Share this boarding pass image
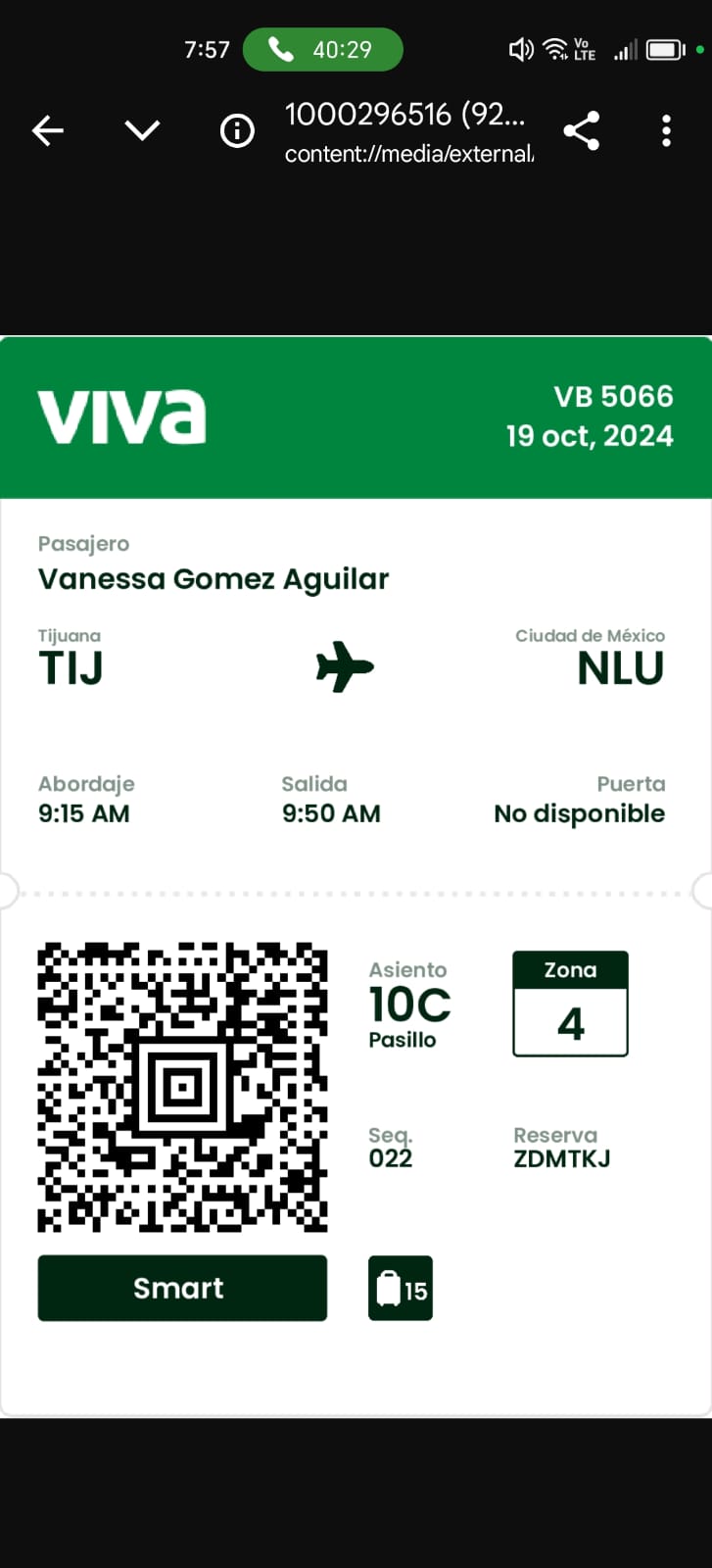The height and width of the screenshot is (1568, 712). tap(582, 130)
